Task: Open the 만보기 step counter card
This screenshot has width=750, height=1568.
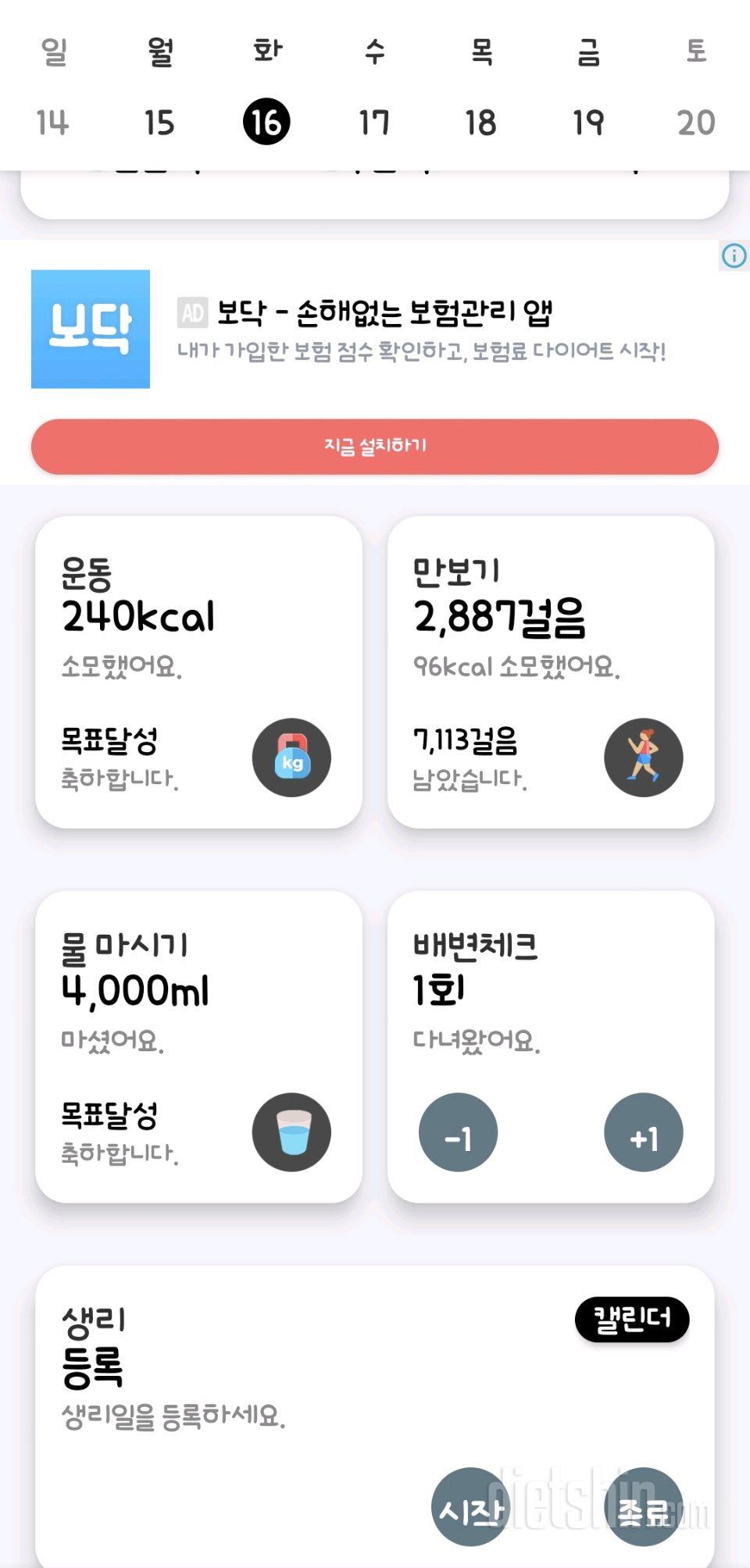Action: 551,672
